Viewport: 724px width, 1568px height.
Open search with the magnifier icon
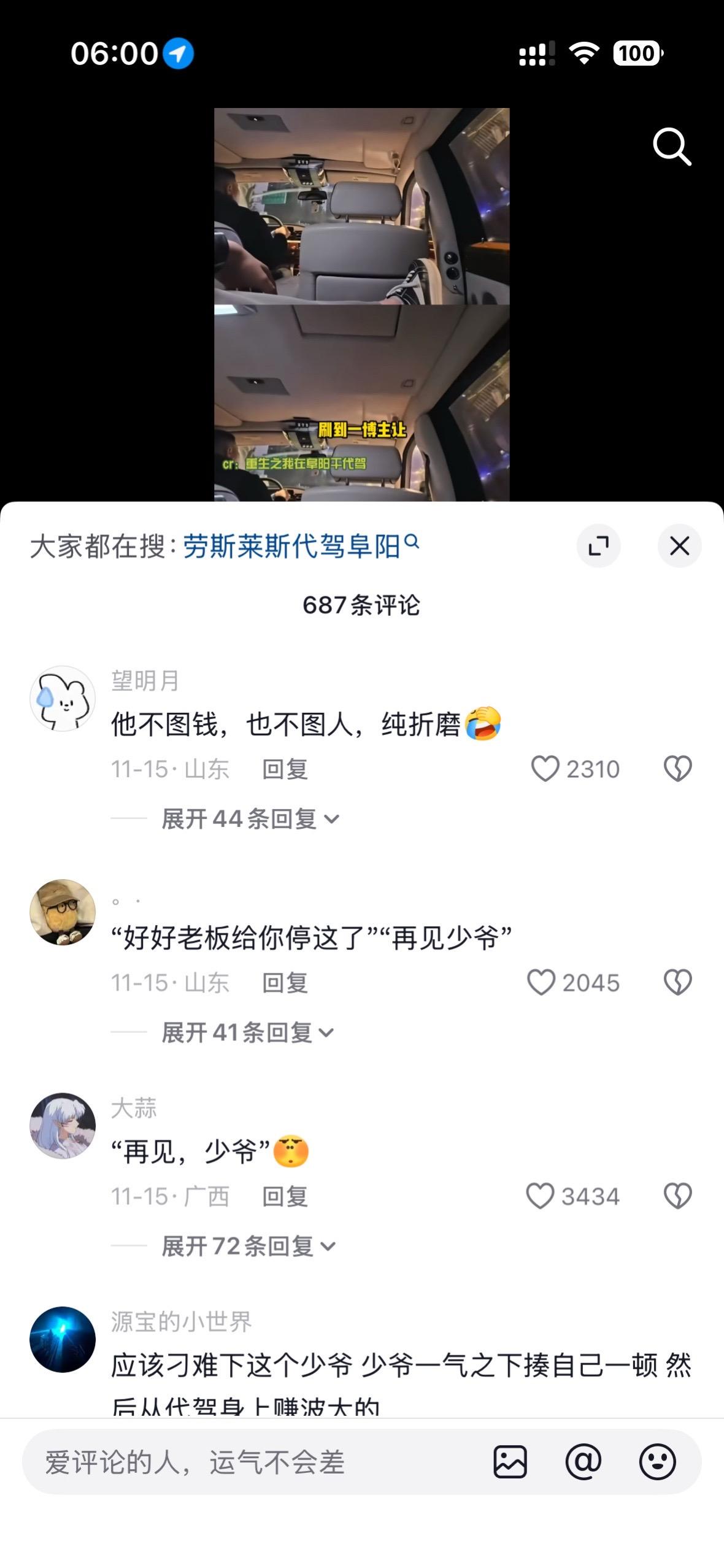point(672,147)
